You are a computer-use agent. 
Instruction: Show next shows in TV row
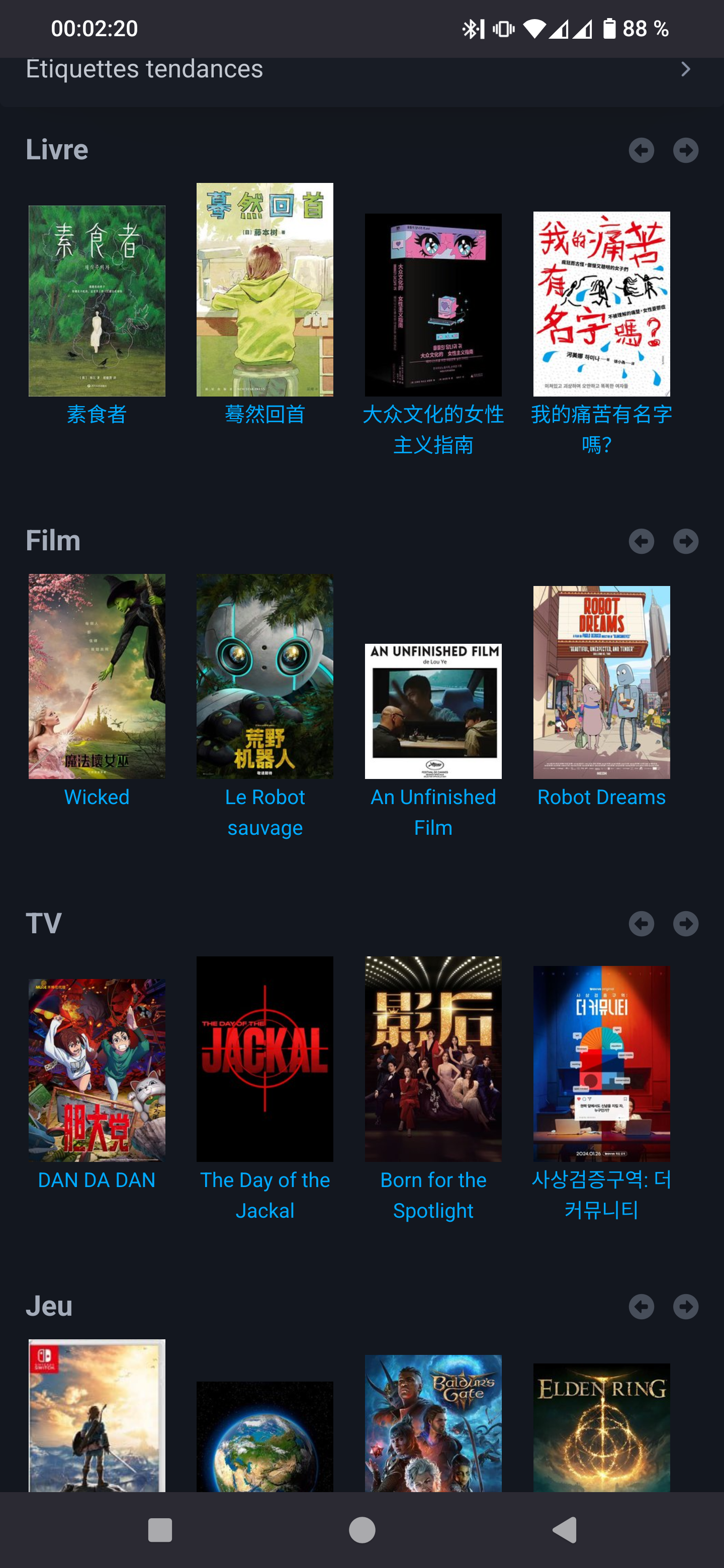point(686,923)
